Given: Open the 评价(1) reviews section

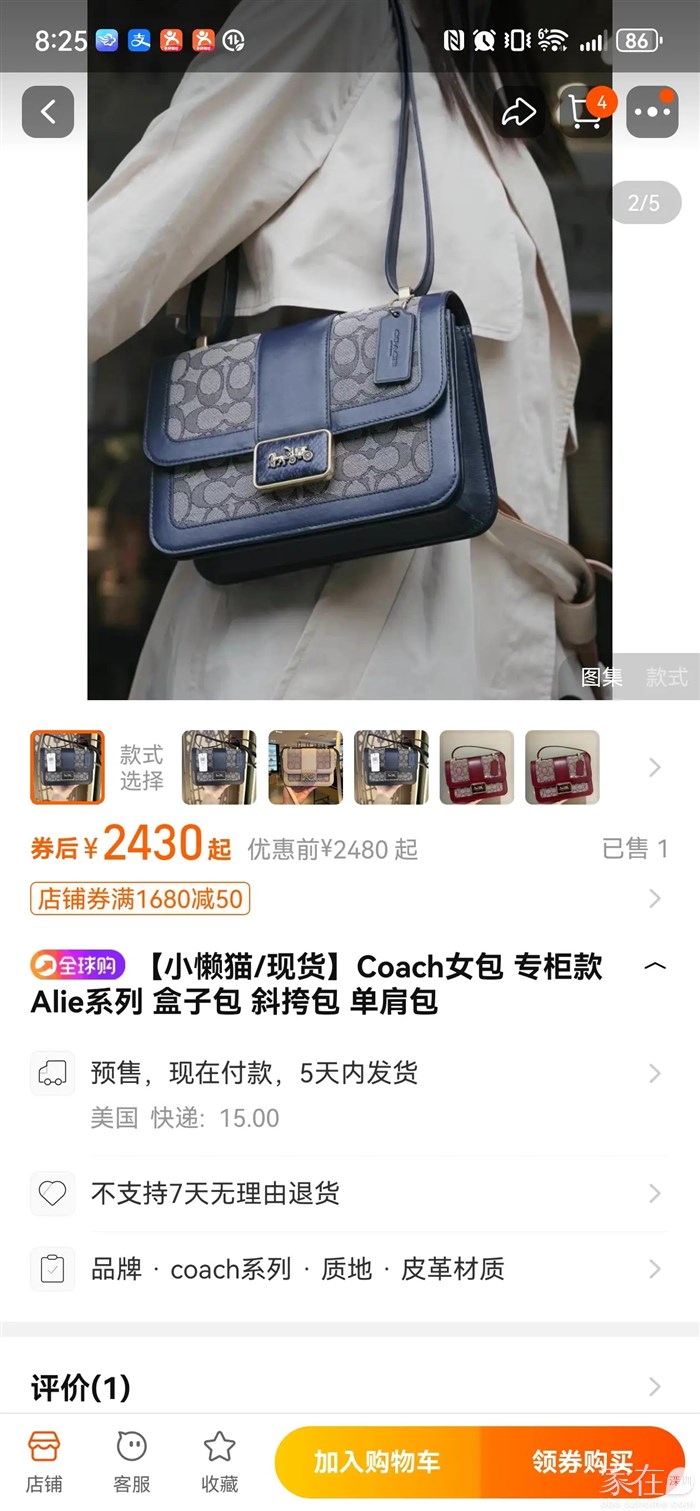Looking at the screenshot, I should (350, 1387).
